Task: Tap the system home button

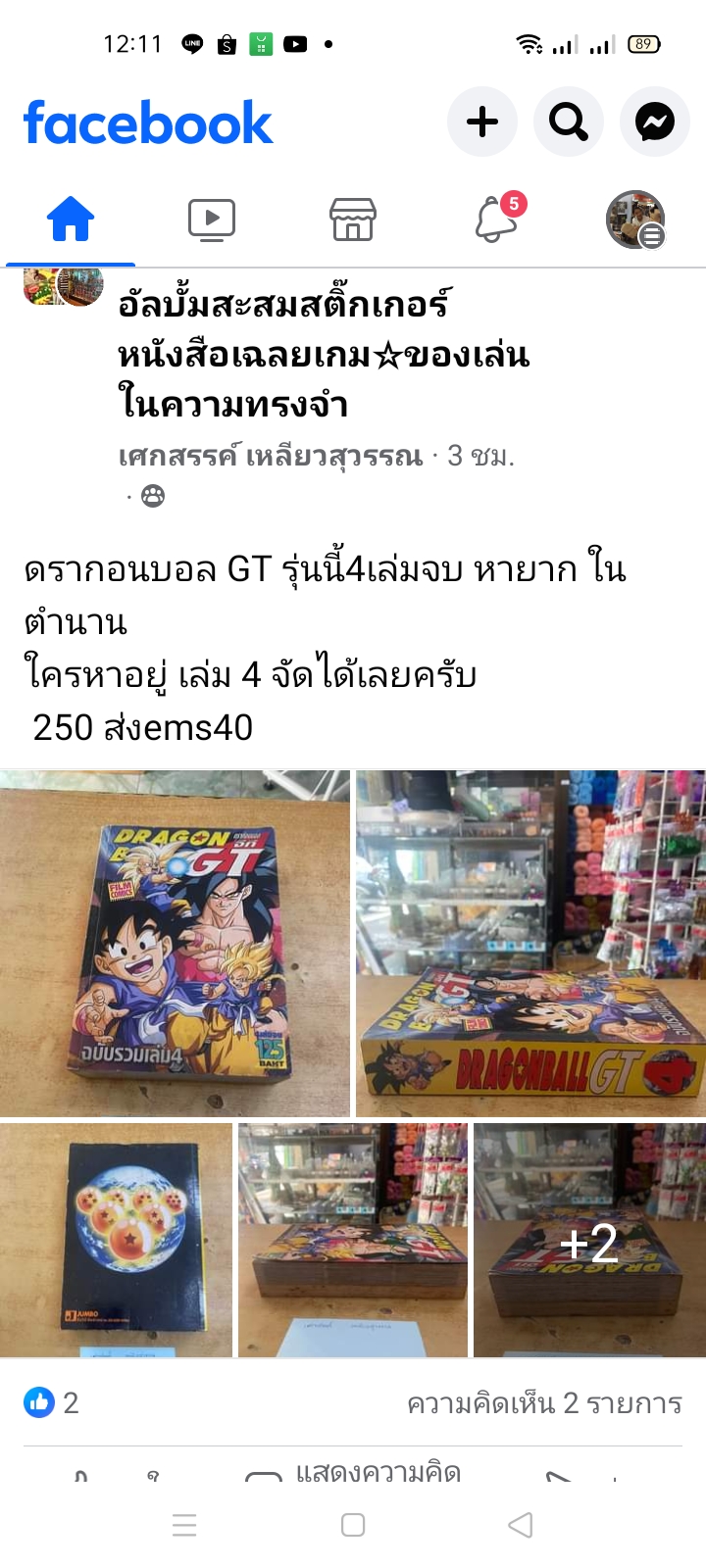Action: pos(353,1525)
